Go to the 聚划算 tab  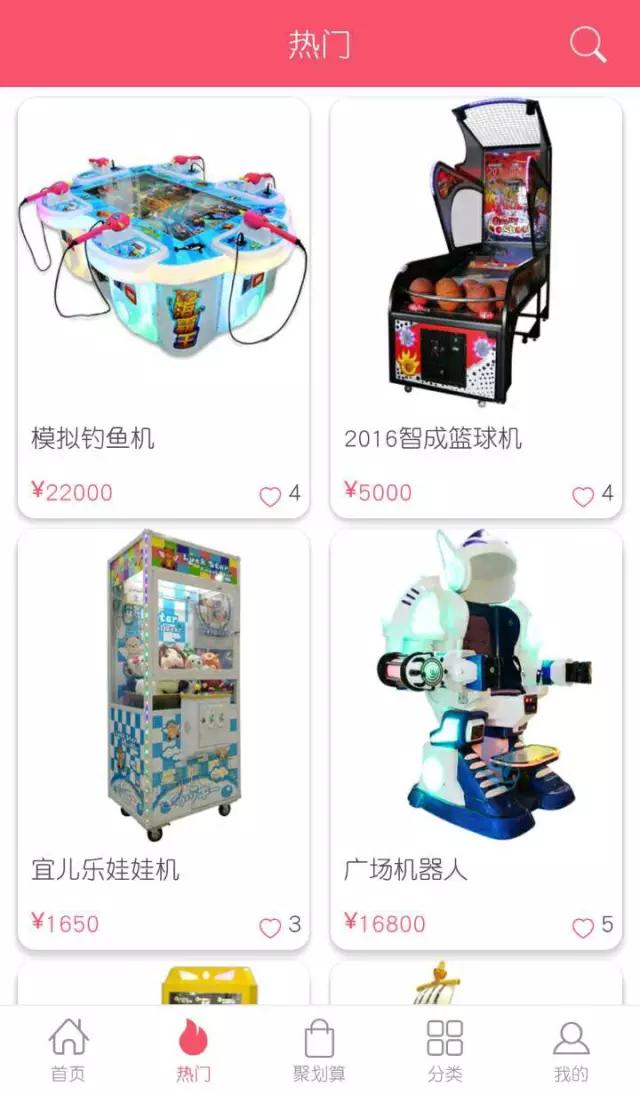(319, 1050)
